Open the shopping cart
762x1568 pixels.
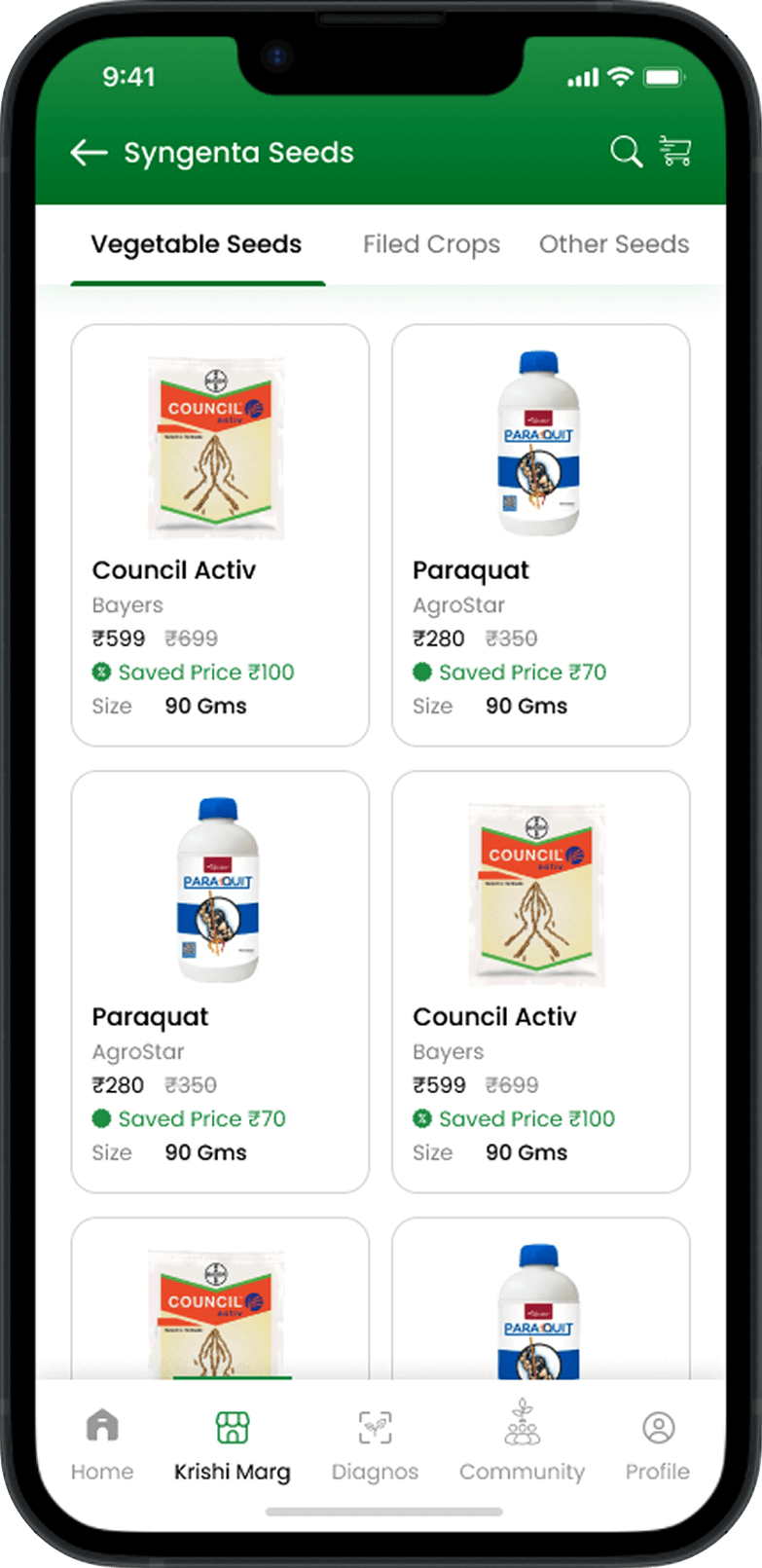tap(675, 151)
